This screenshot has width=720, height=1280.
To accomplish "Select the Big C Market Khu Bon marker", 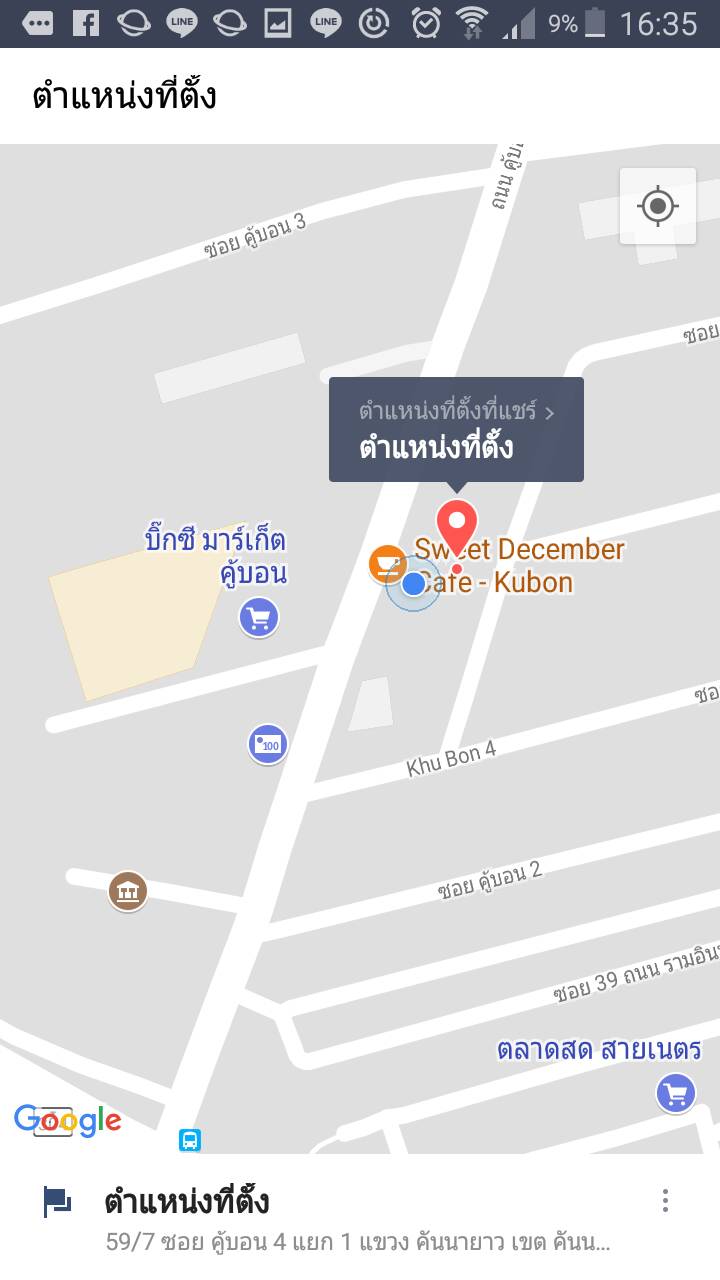I will click(x=259, y=618).
